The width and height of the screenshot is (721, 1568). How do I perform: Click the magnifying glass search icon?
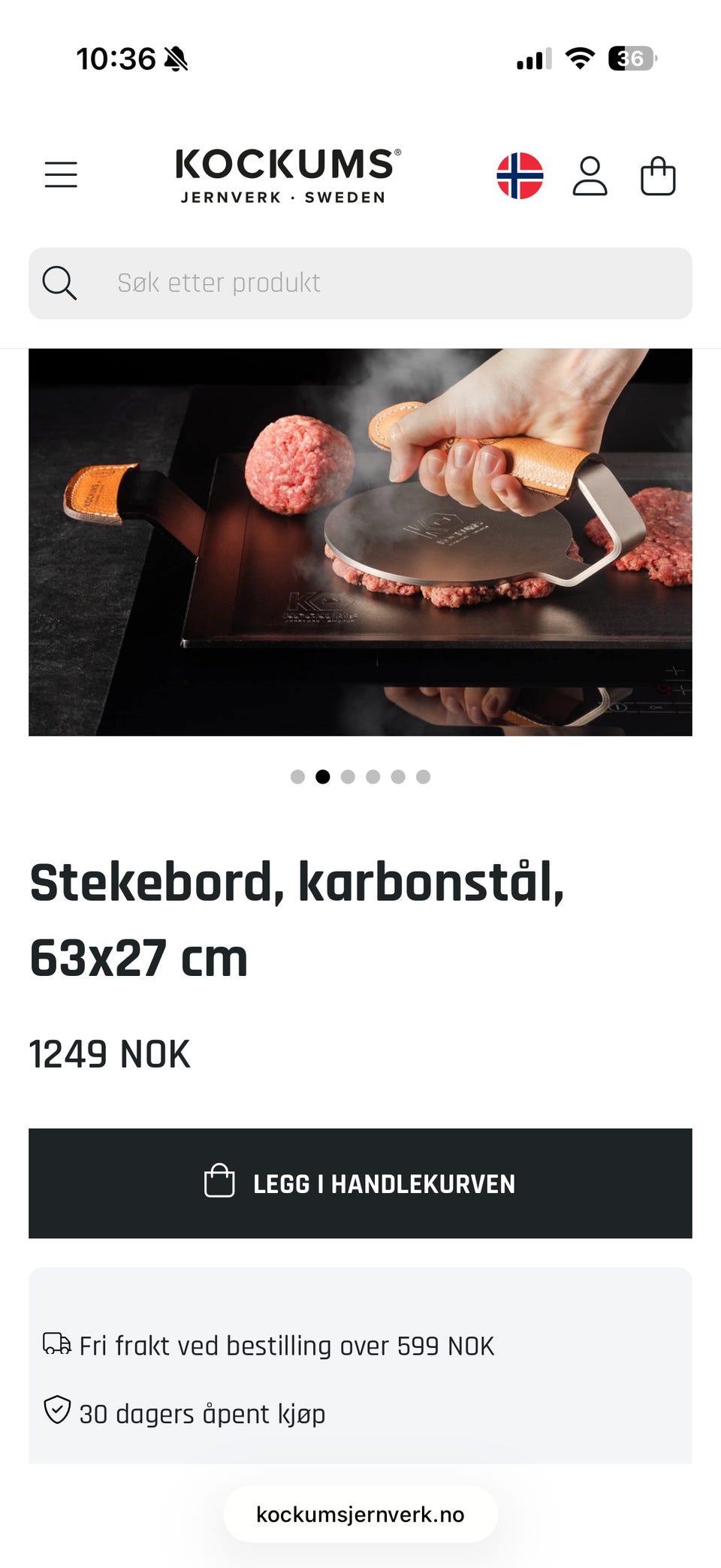pos(61,282)
